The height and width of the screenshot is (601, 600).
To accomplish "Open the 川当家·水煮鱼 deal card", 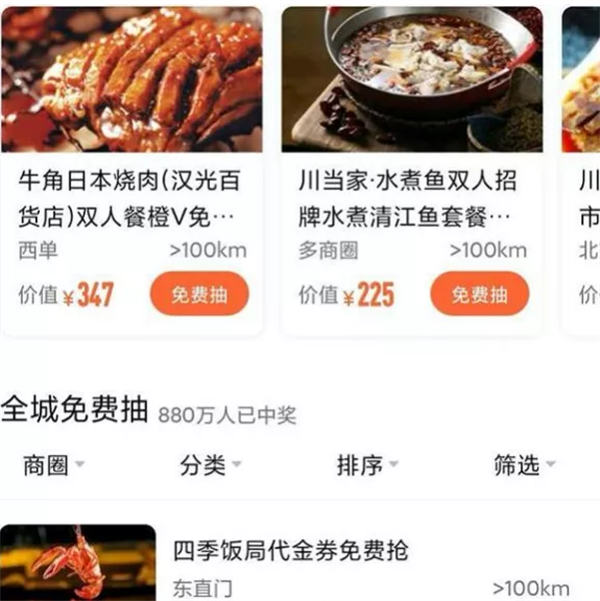I will [x=411, y=198].
